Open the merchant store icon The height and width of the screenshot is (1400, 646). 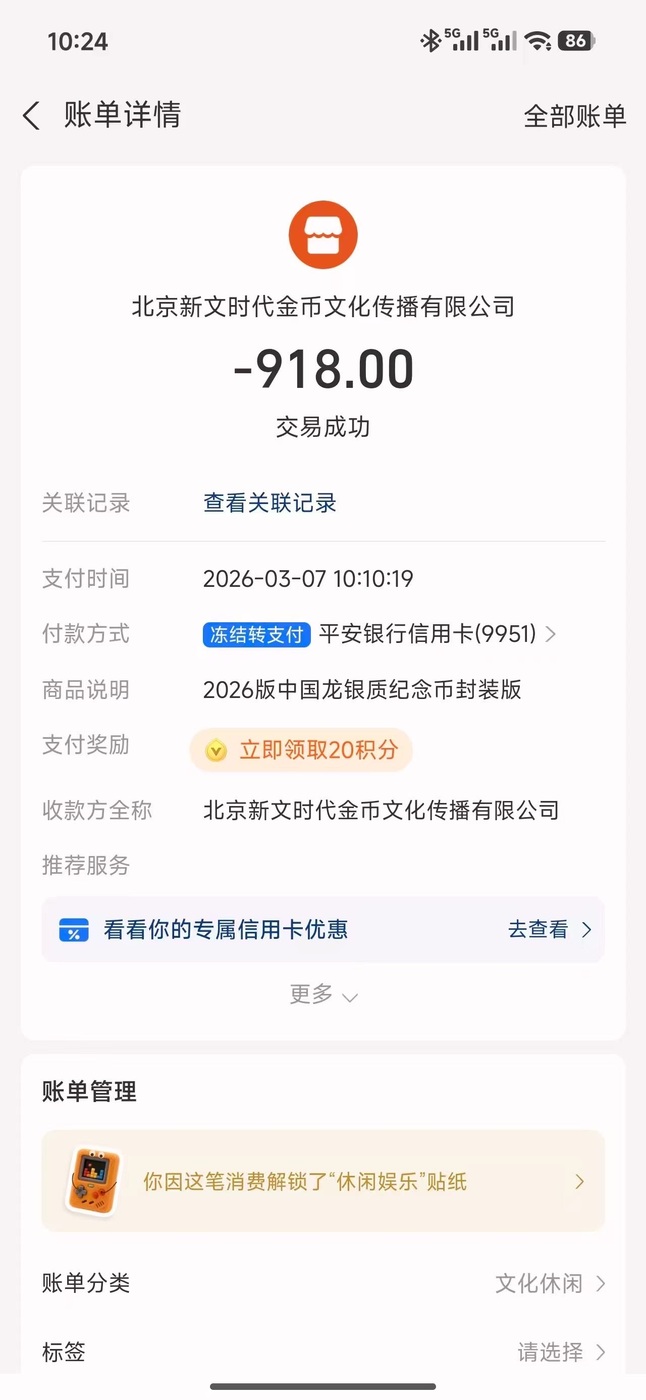[323, 235]
